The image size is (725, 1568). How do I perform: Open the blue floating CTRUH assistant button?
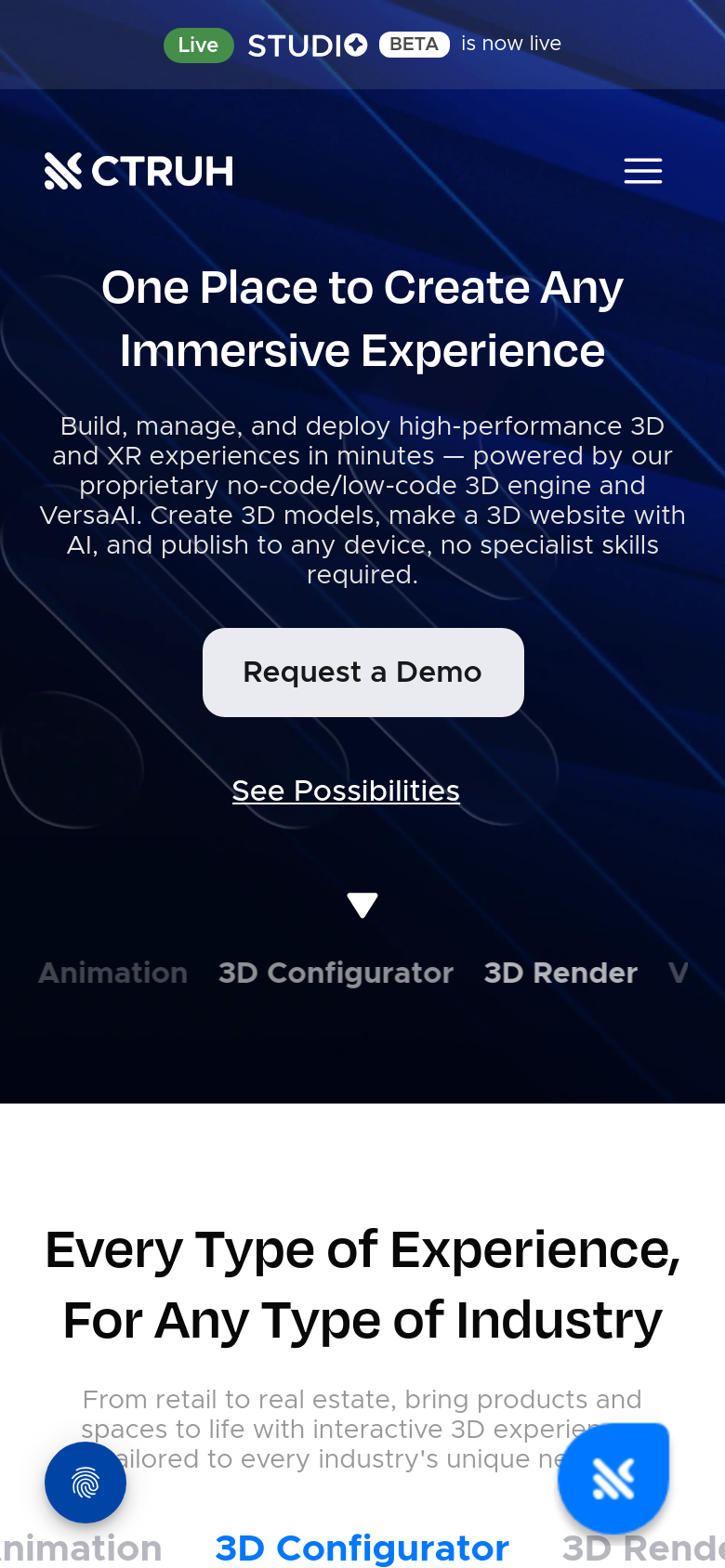point(613,1478)
